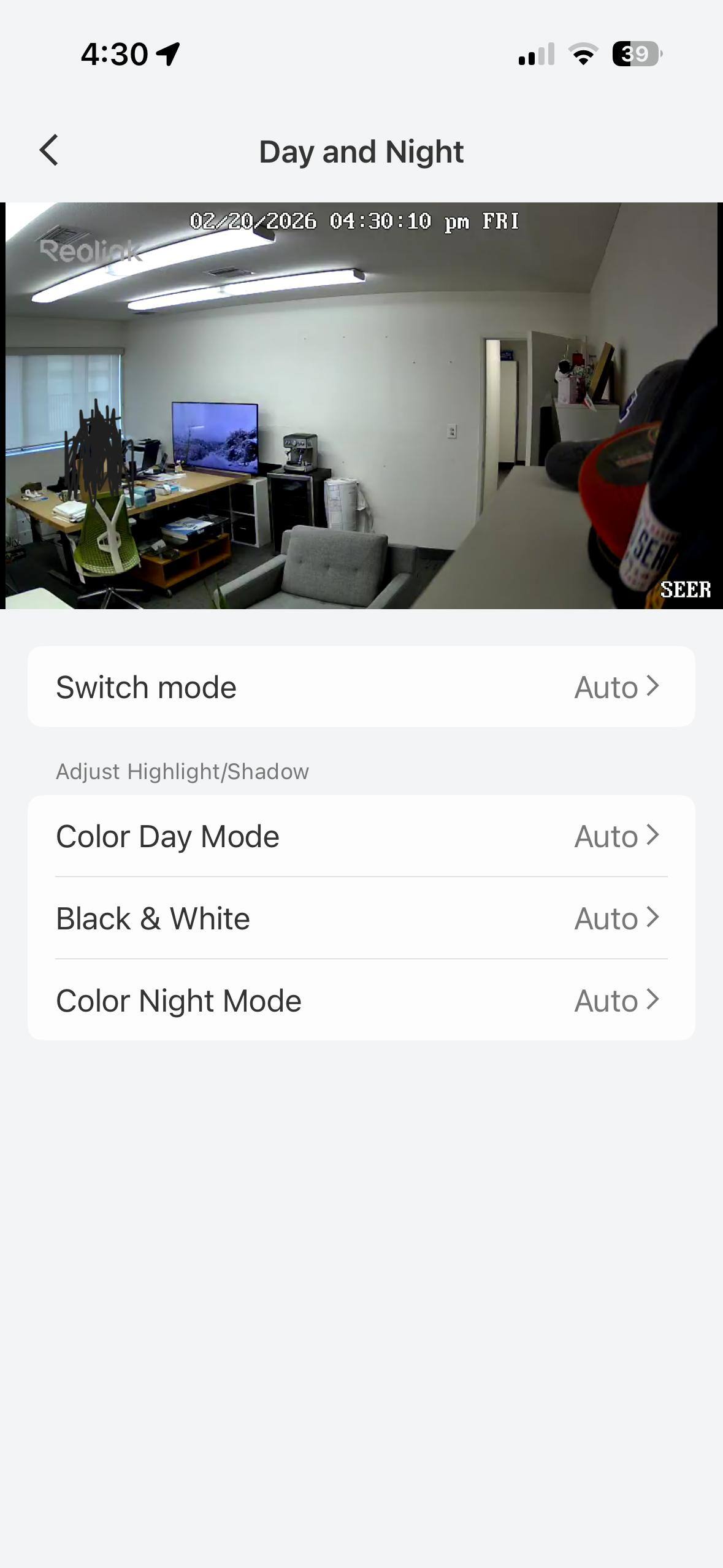Tap the cellular signal indicator
The height and width of the screenshot is (1568, 723).
(x=535, y=55)
